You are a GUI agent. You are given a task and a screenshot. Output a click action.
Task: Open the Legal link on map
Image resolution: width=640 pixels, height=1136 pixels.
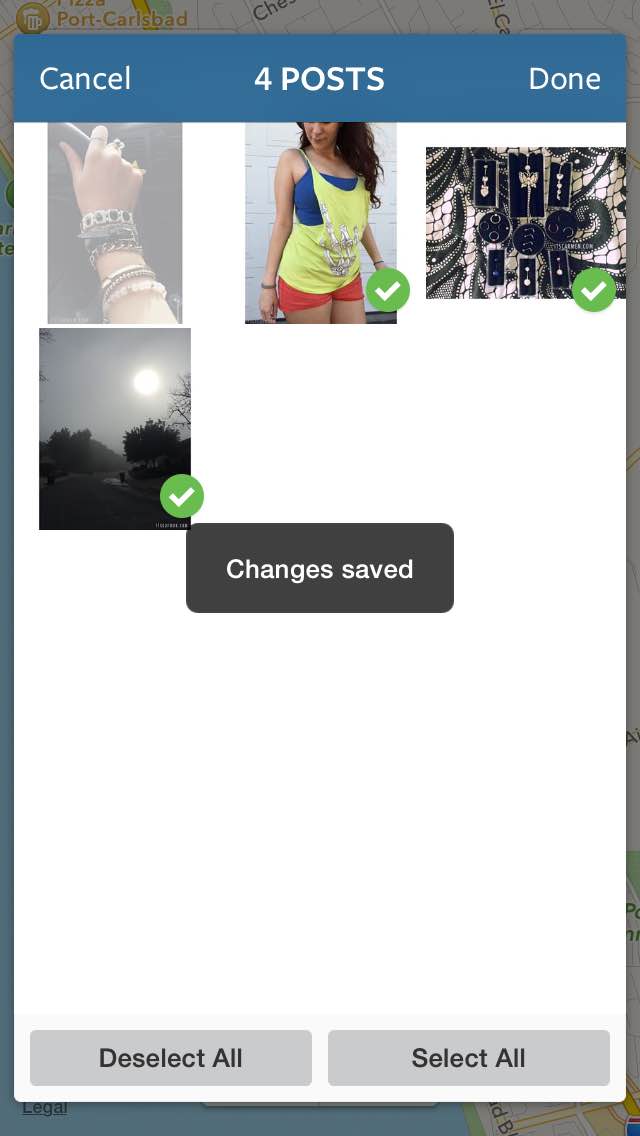click(x=45, y=1108)
